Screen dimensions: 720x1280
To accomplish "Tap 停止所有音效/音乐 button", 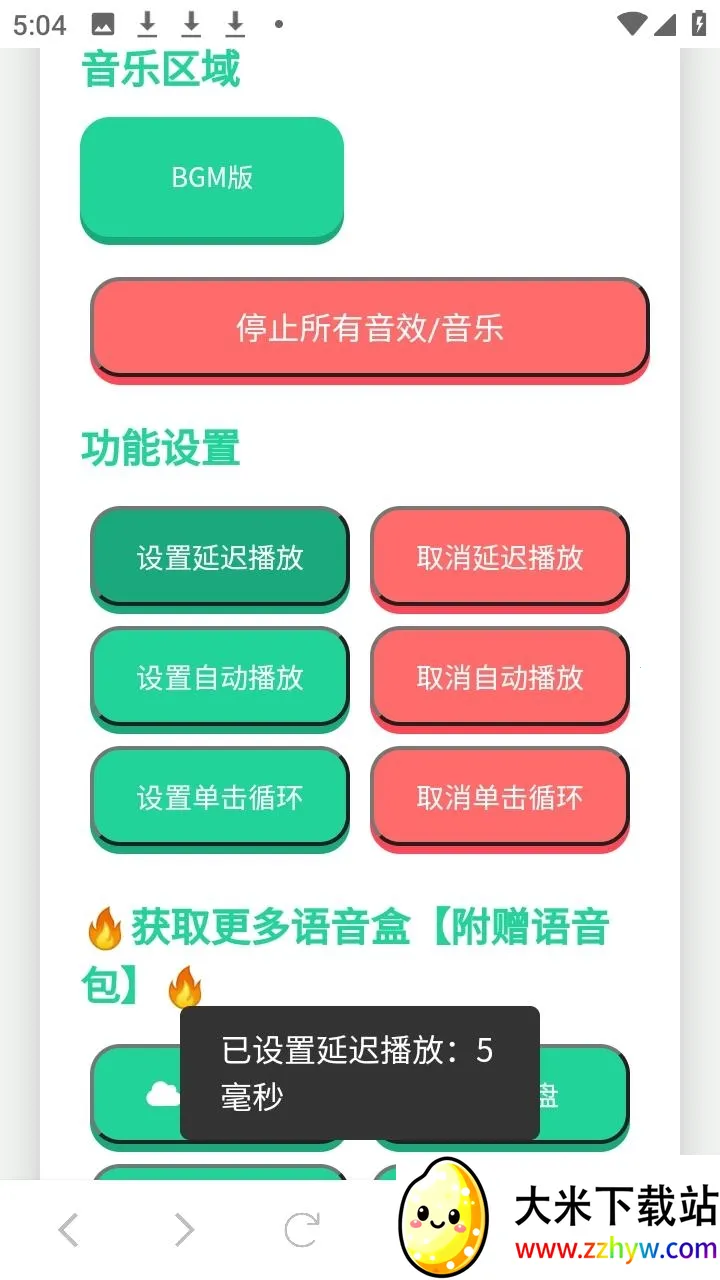I will [369, 328].
